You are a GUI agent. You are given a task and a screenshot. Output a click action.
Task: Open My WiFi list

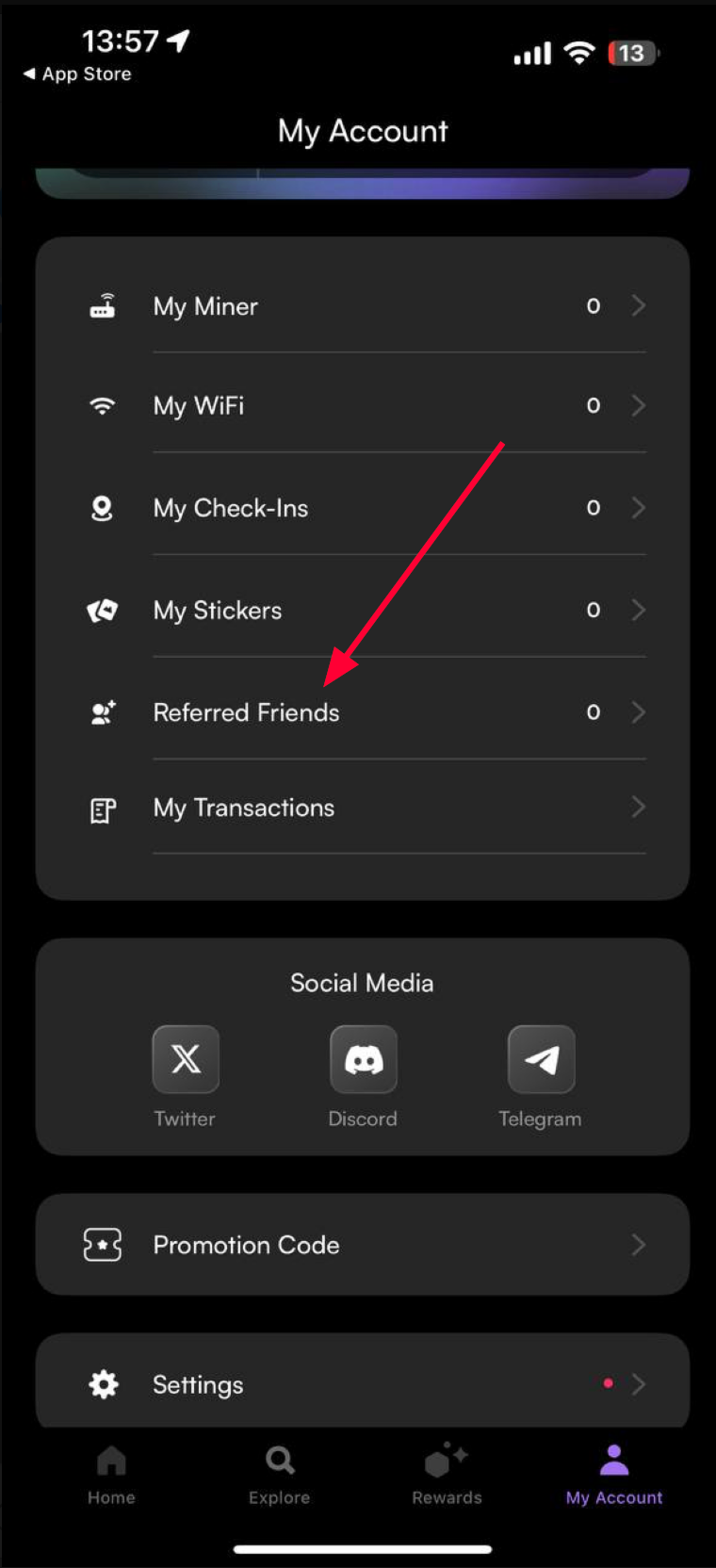363,405
